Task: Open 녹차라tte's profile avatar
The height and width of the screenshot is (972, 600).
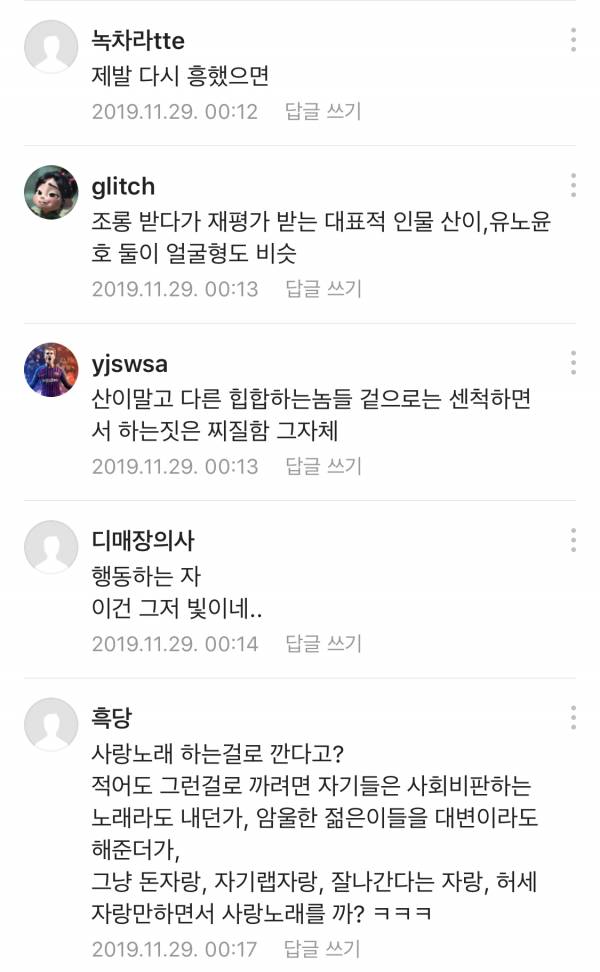Action: (x=51, y=47)
